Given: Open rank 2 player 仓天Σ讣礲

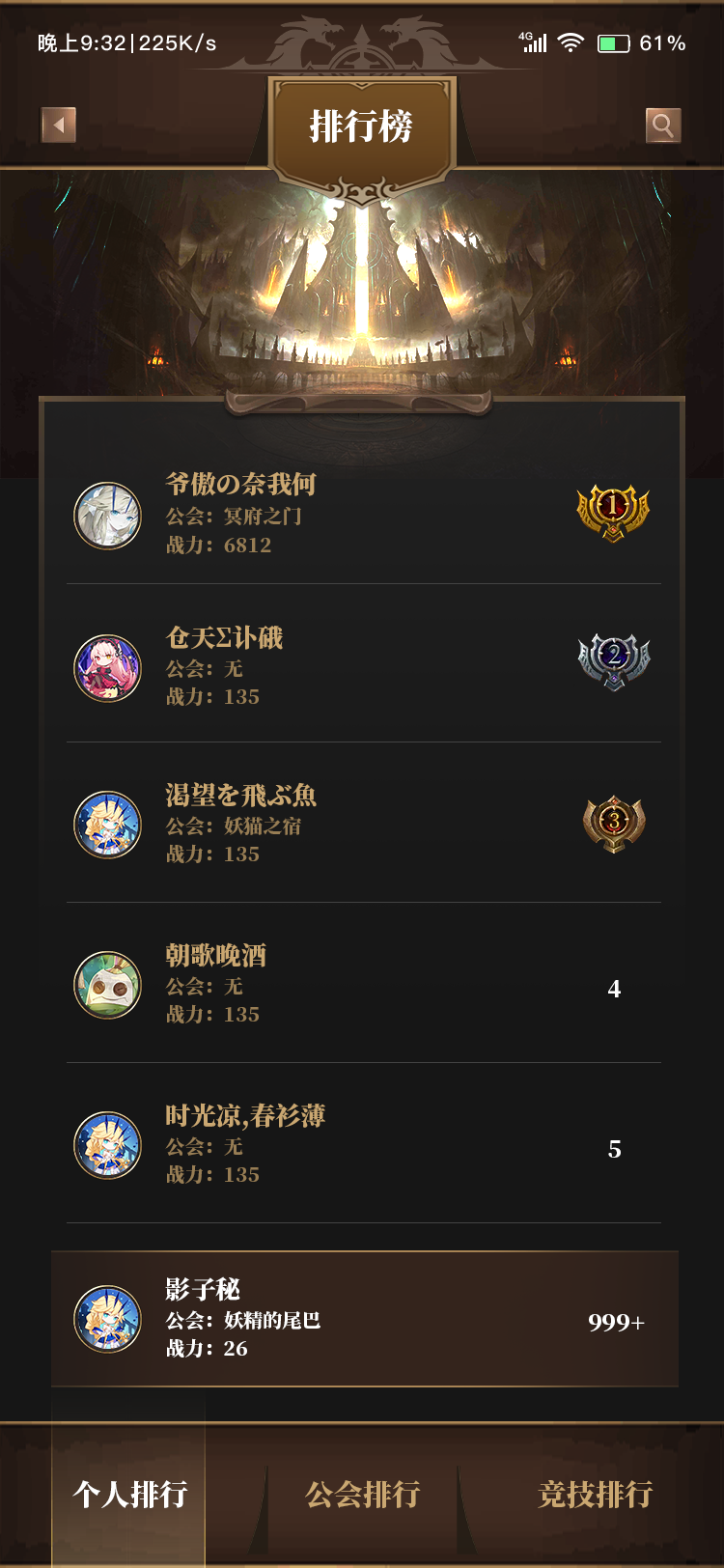Looking at the screenshot, I should (362, 666).
